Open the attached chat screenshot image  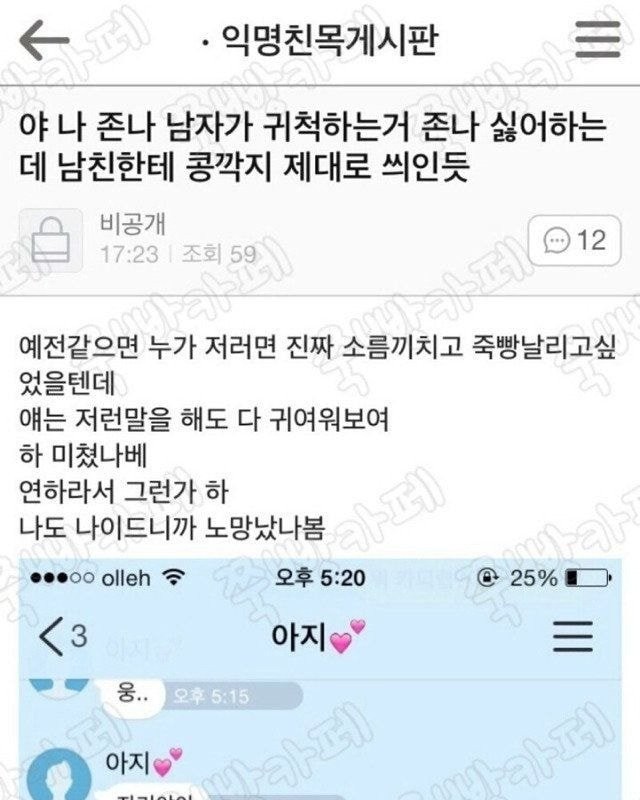(320, 680)
